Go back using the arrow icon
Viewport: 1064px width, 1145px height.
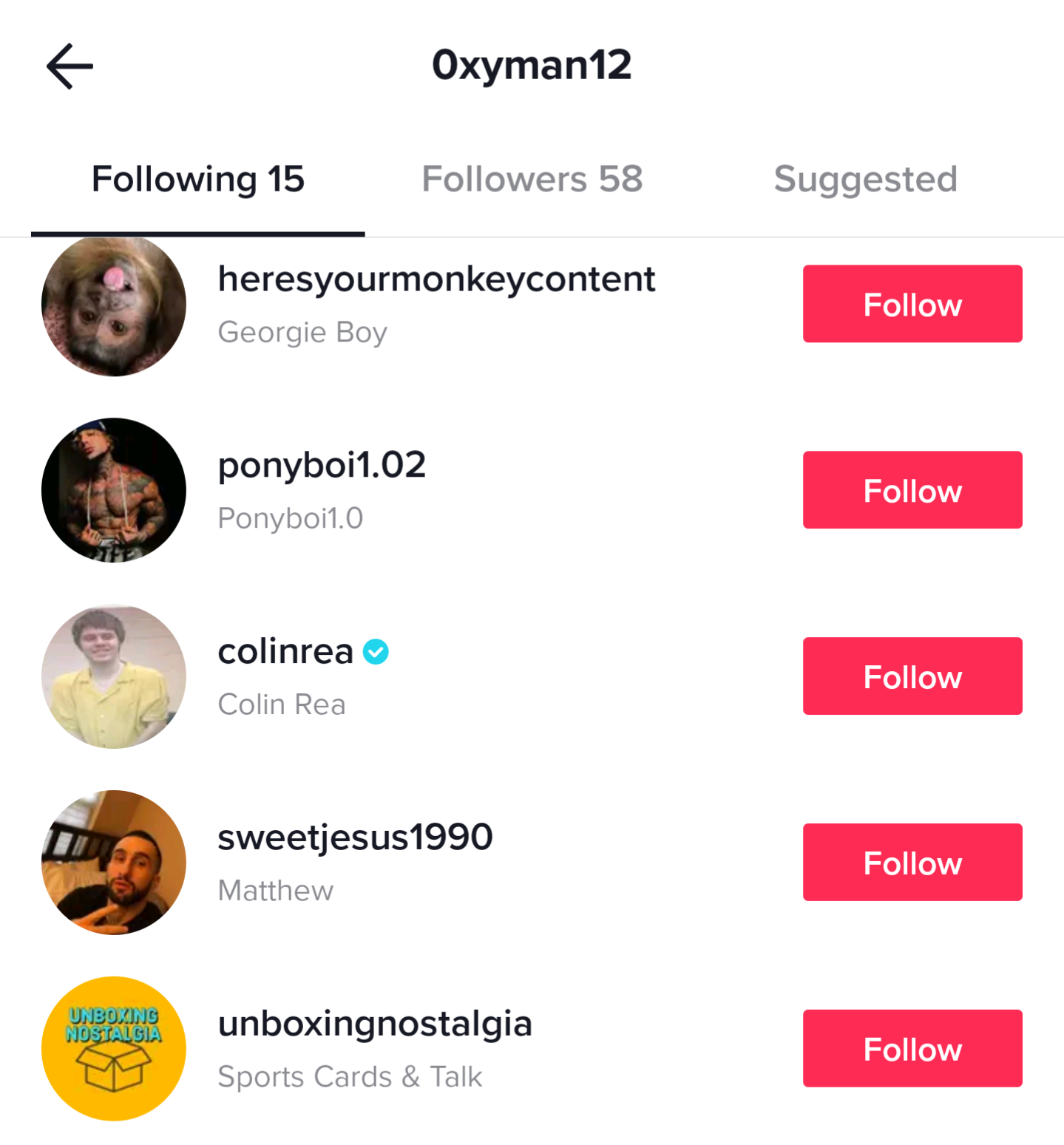pos(70,67)
